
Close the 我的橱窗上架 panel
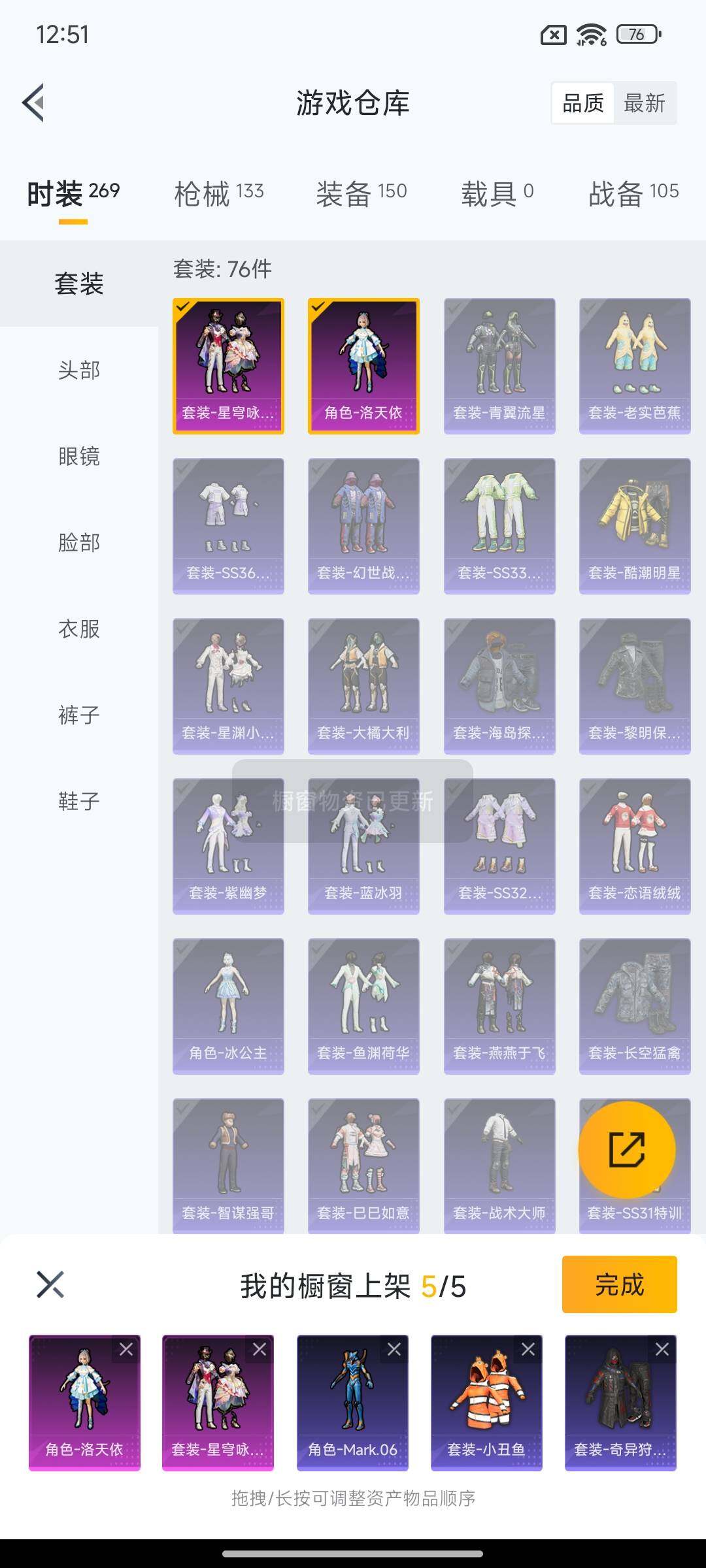coord(50,1284)
